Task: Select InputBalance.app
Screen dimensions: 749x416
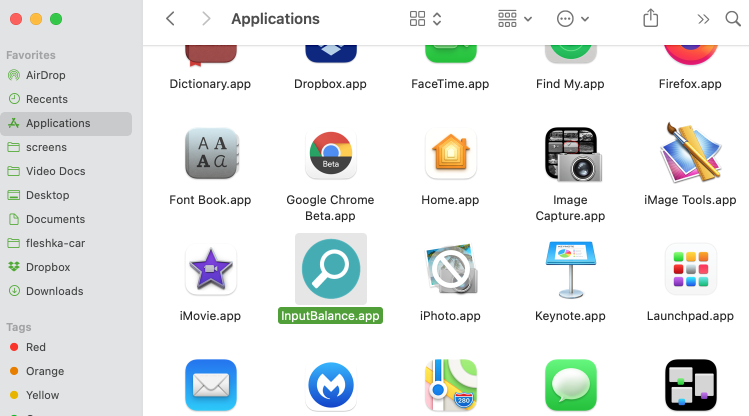Action: [331, 270]
